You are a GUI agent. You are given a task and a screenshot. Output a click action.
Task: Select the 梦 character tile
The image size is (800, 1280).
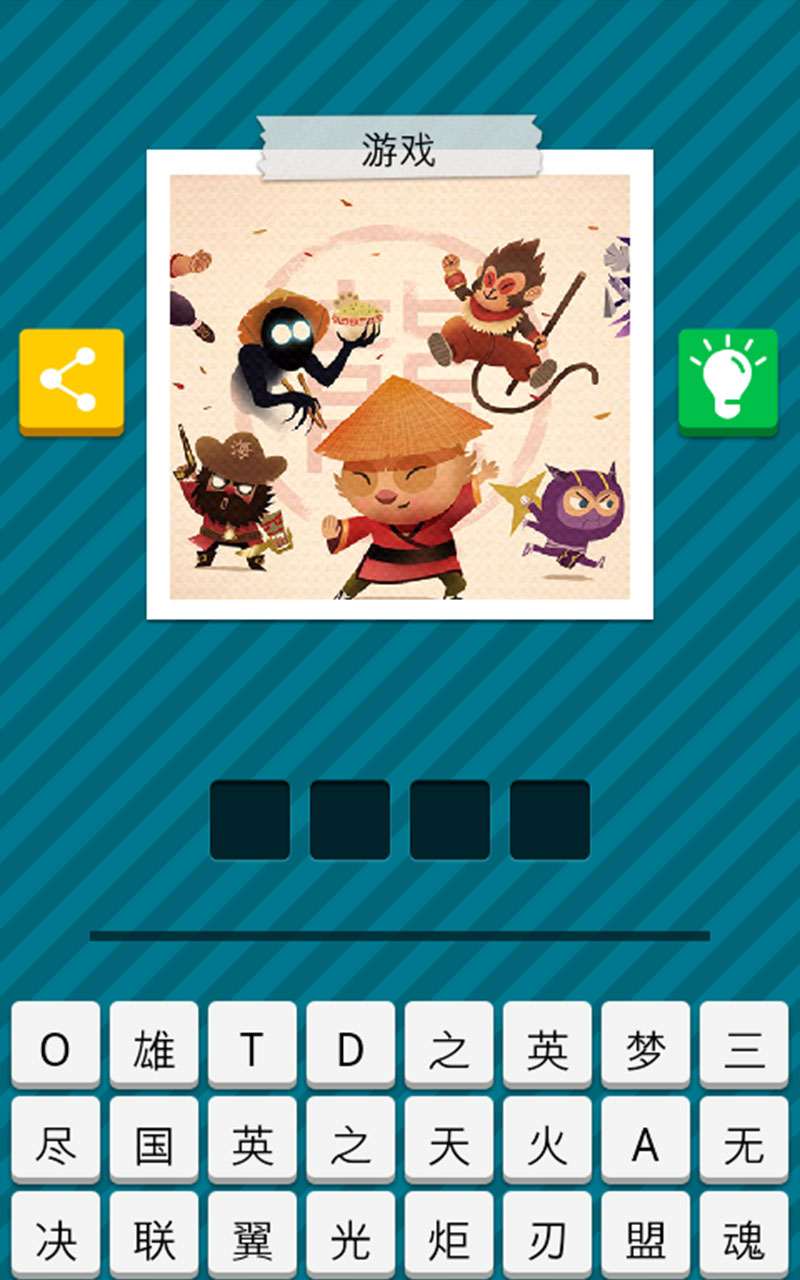point(646,1046)
